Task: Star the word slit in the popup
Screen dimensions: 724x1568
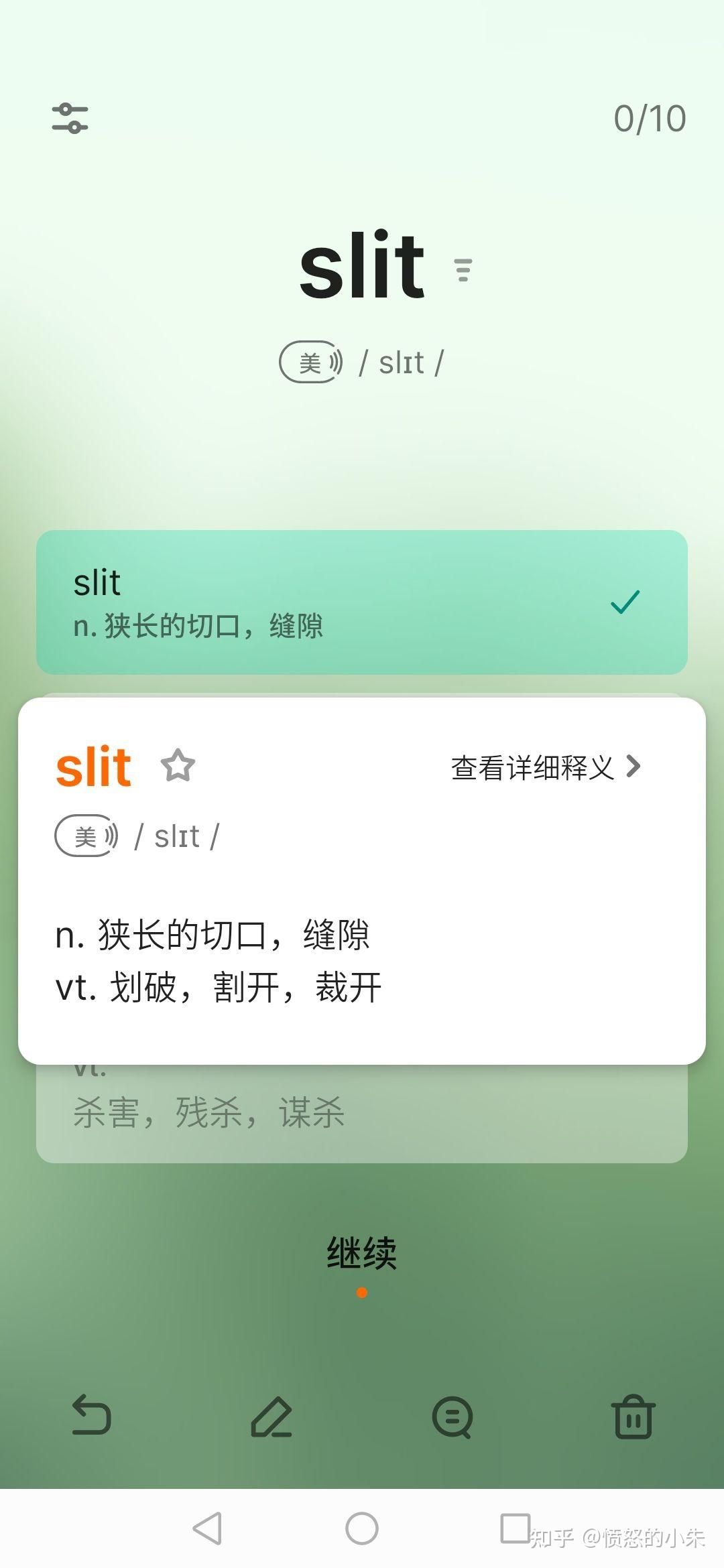Action: coord(178,766)
